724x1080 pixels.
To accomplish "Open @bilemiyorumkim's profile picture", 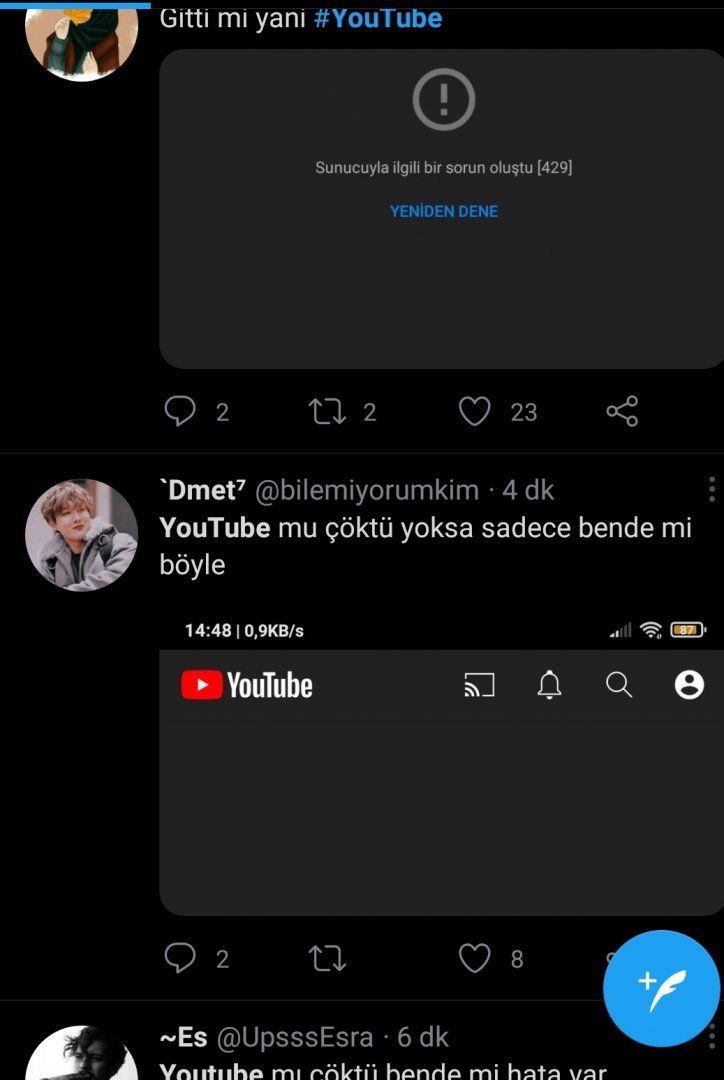I will point(81,535).
